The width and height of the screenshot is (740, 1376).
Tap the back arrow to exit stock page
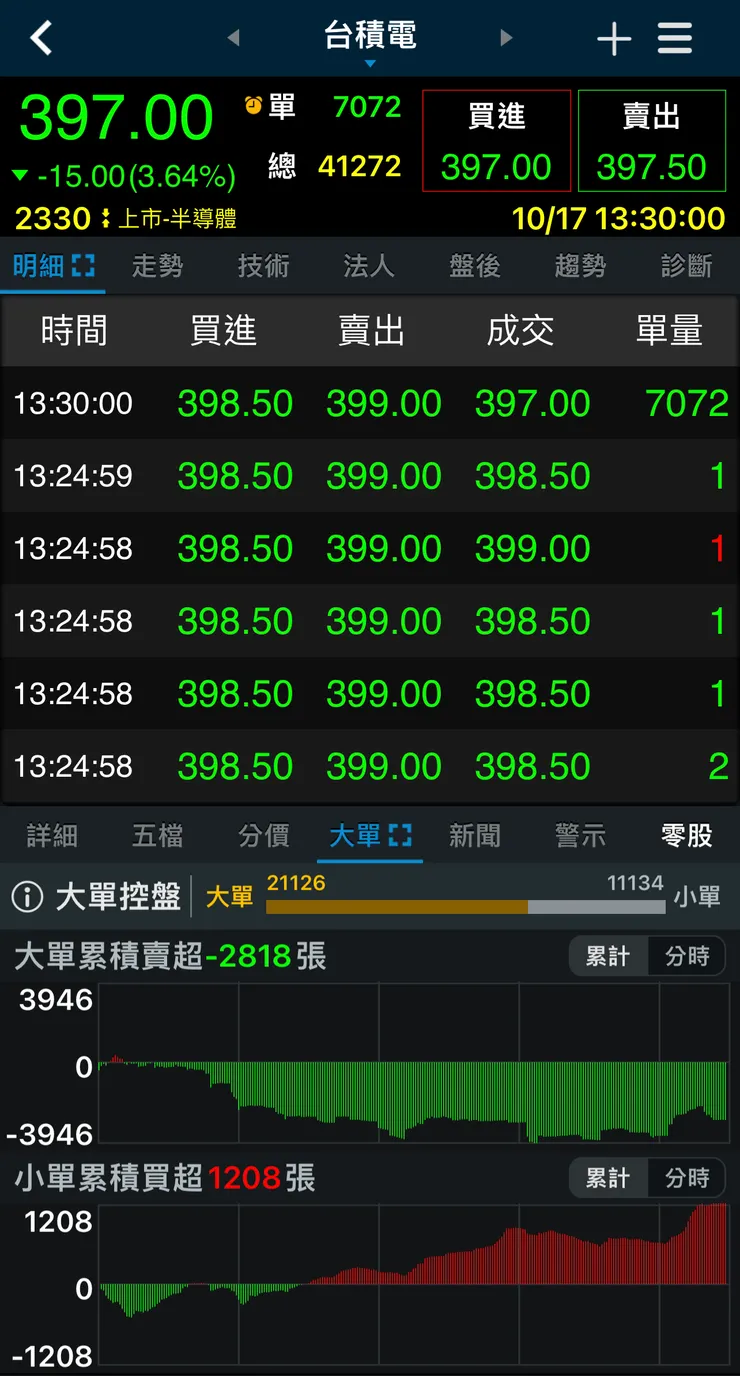point(40,37)
